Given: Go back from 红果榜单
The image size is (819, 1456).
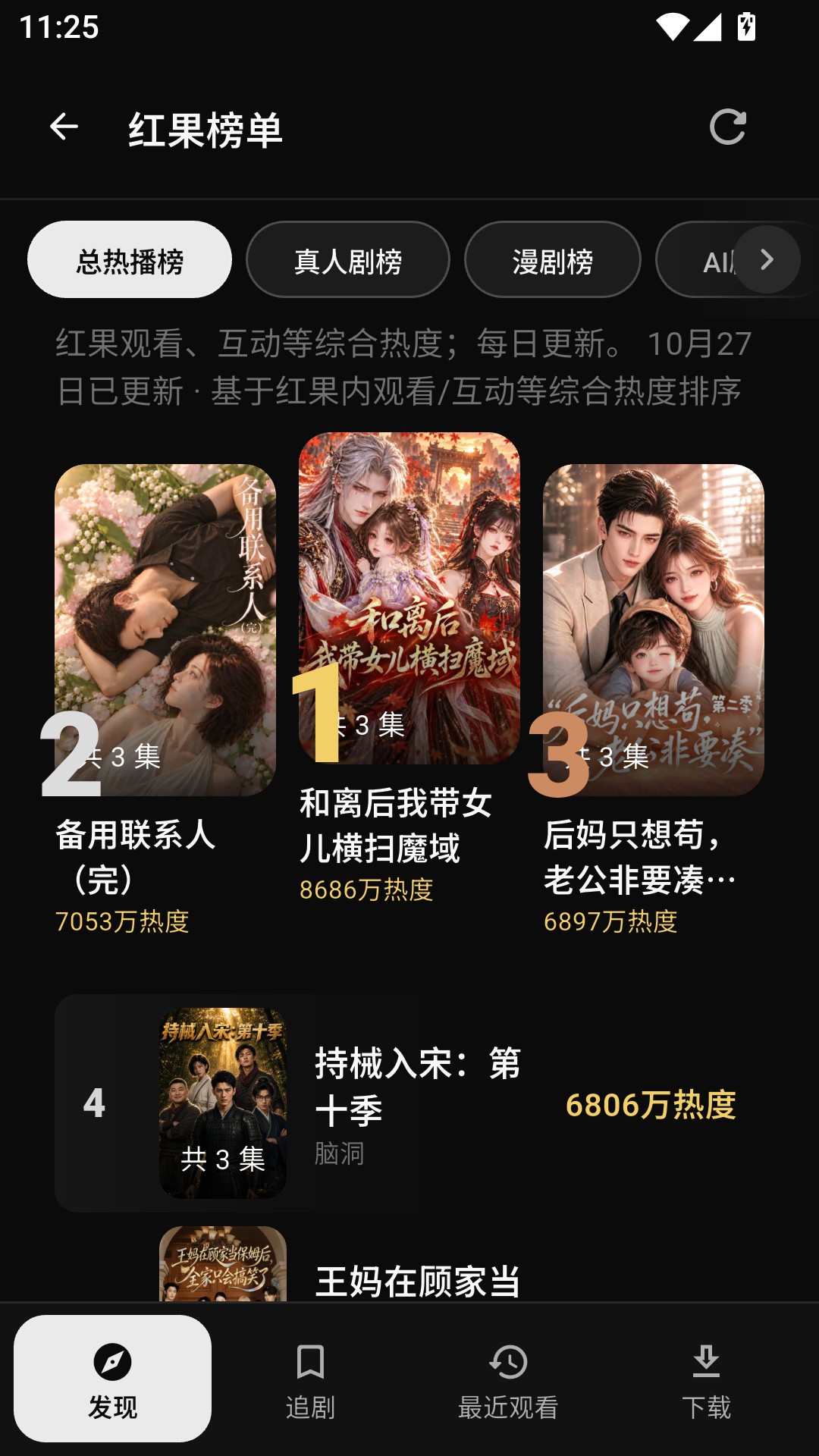Looking at the screenshot, I should coord(64,127).
